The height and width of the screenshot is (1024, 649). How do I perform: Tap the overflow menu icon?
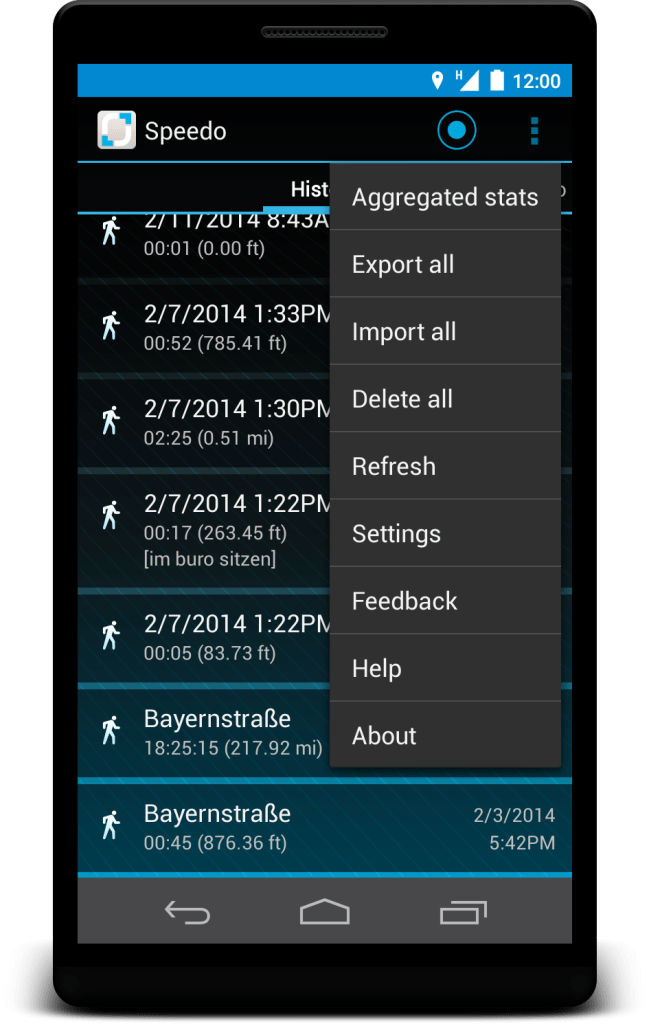click(x=534, y=130)
